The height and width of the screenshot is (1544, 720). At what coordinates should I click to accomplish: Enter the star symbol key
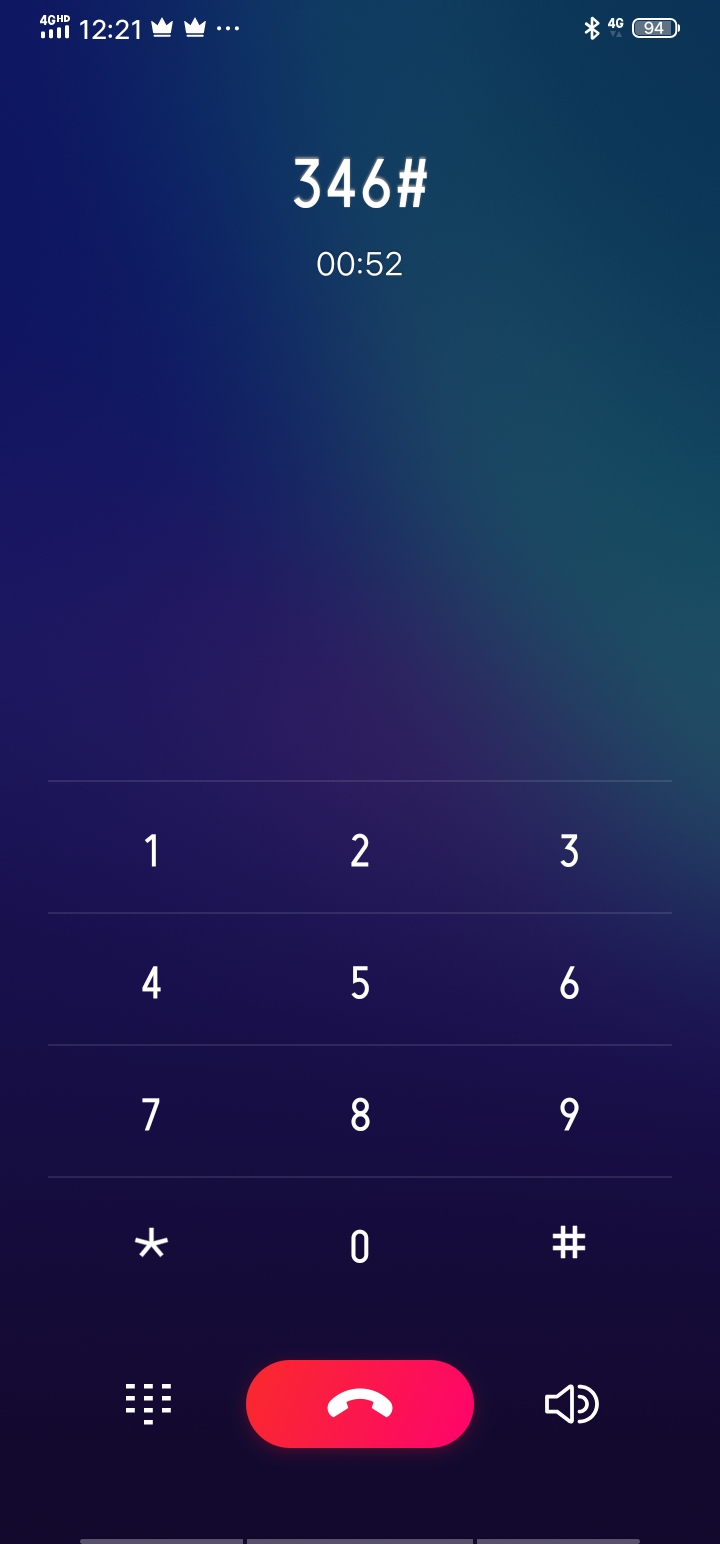tap(151, 1245)
